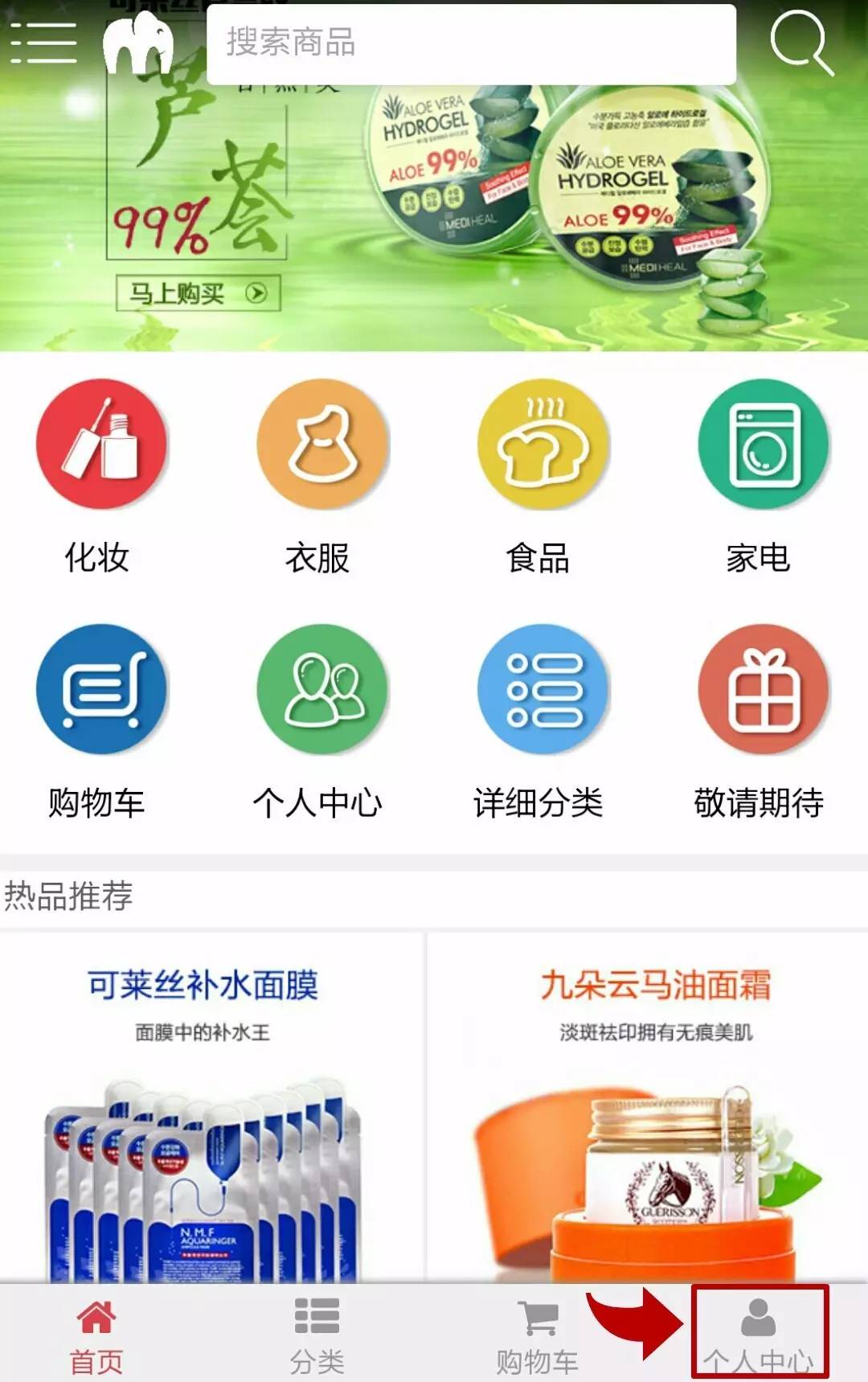
Task: Open the hamburger menu
Action: [x=43, y=42]
